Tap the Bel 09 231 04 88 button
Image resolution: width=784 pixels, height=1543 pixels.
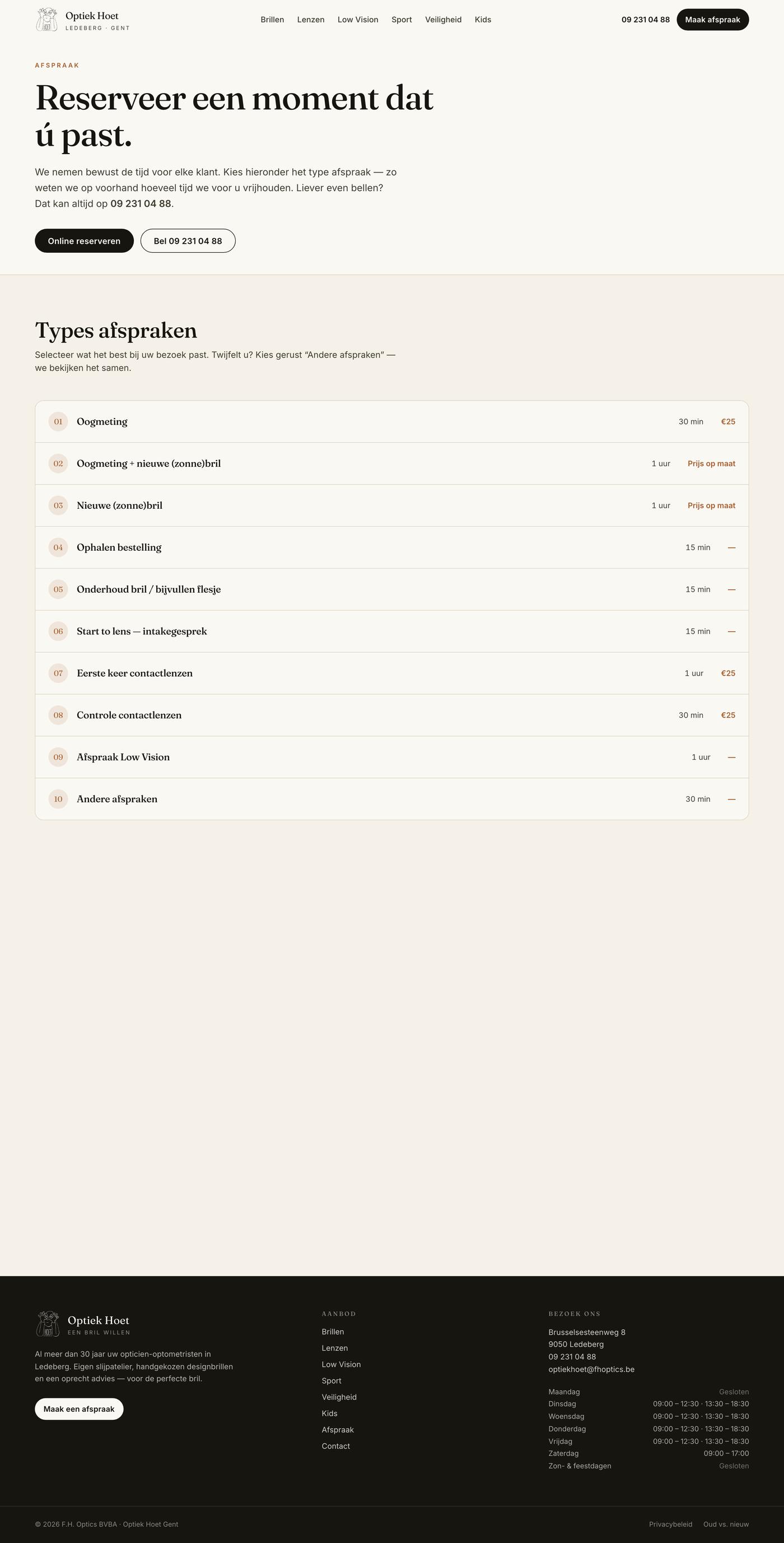188,241
